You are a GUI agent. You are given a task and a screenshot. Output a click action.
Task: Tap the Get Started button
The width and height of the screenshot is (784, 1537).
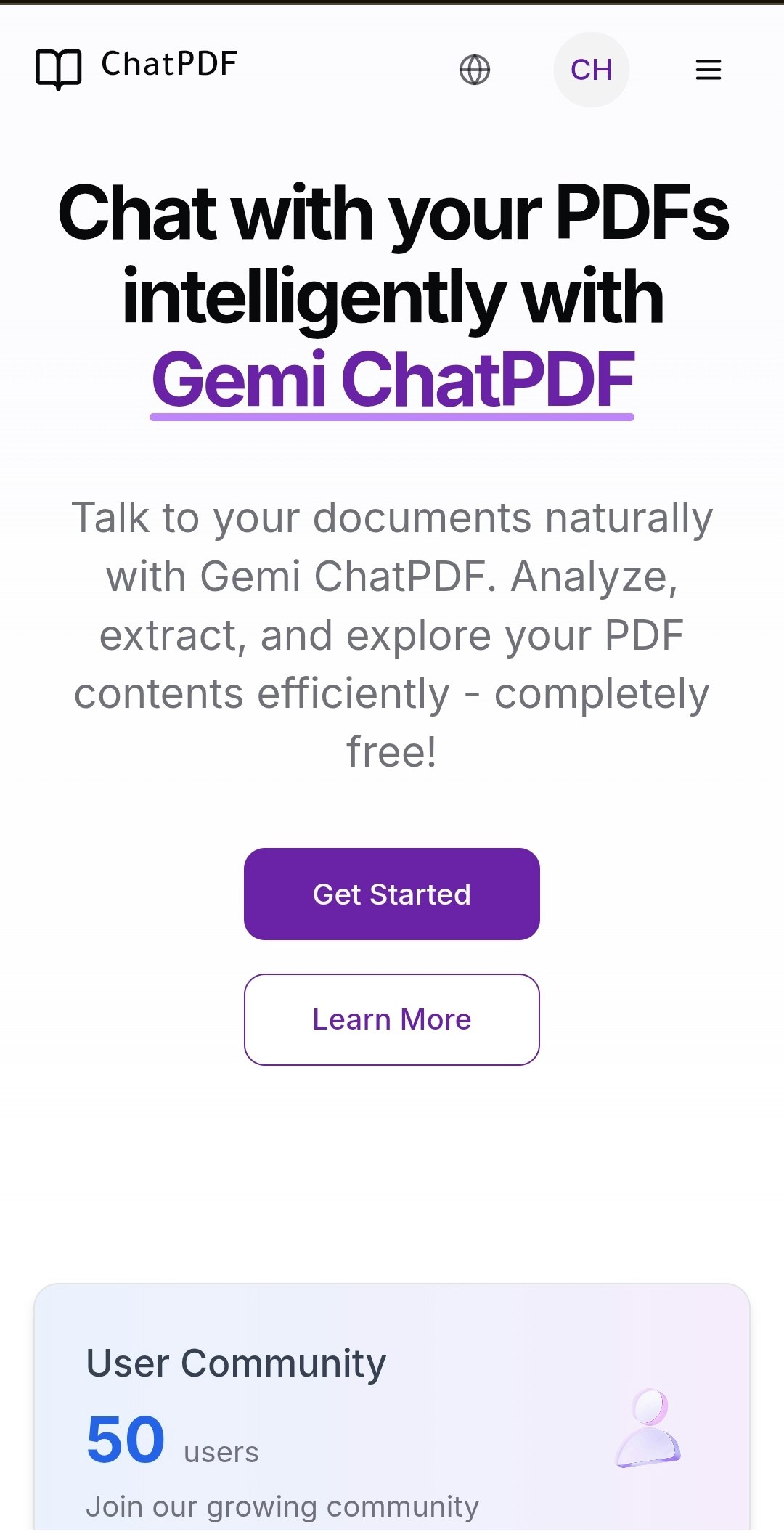[392, 894]
